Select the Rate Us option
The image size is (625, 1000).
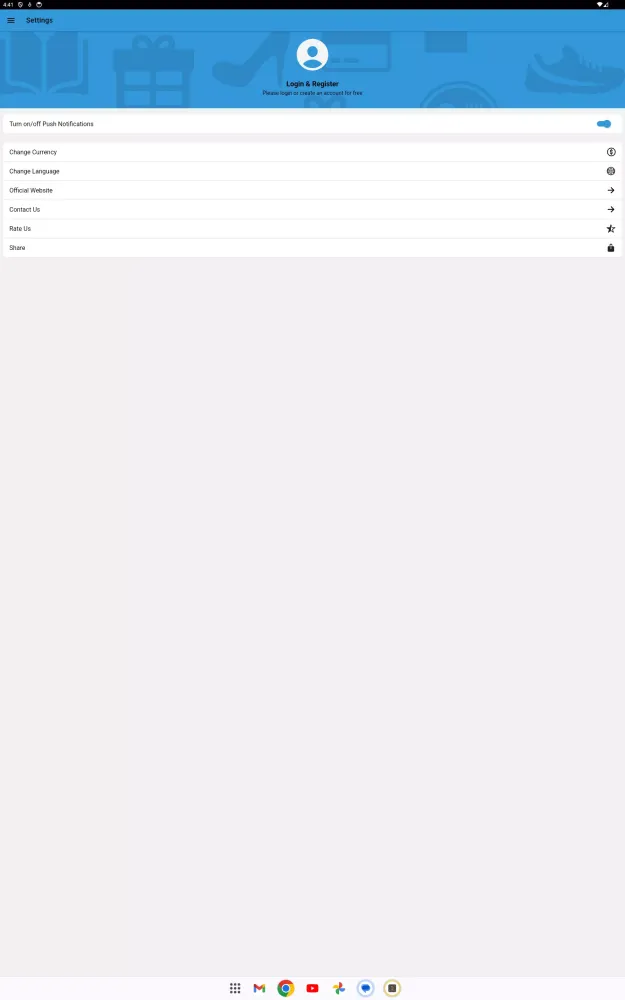point(312,229)
